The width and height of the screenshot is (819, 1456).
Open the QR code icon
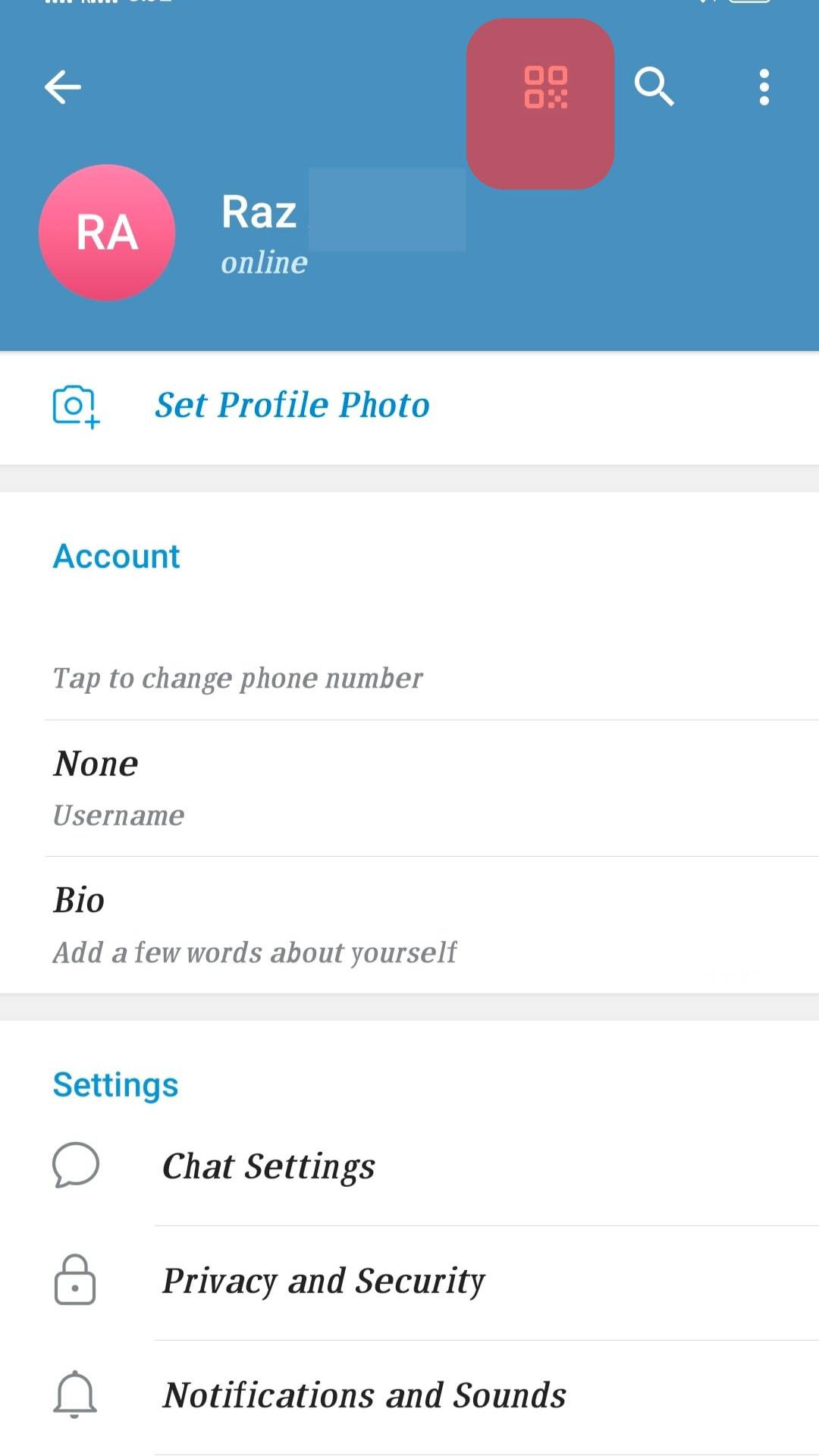click(x=545, y=87)
